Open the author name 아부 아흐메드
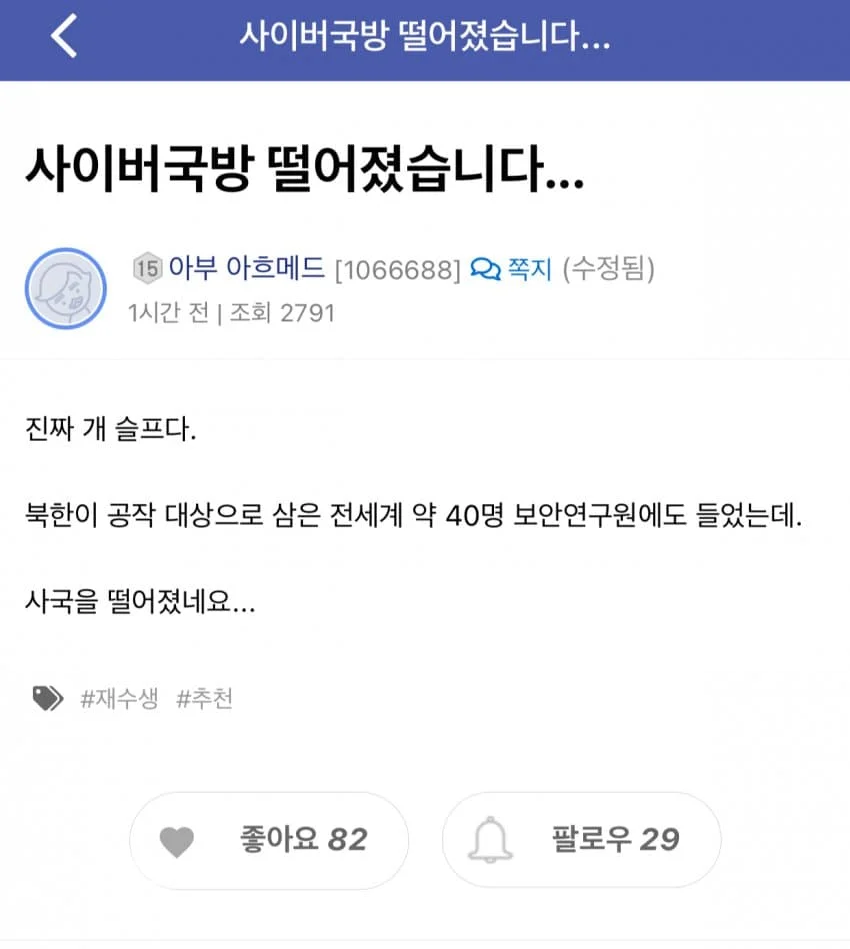Image resolution: width=850 pixels, height=949 pixels. pyautogui.click(x=246, y=268)
